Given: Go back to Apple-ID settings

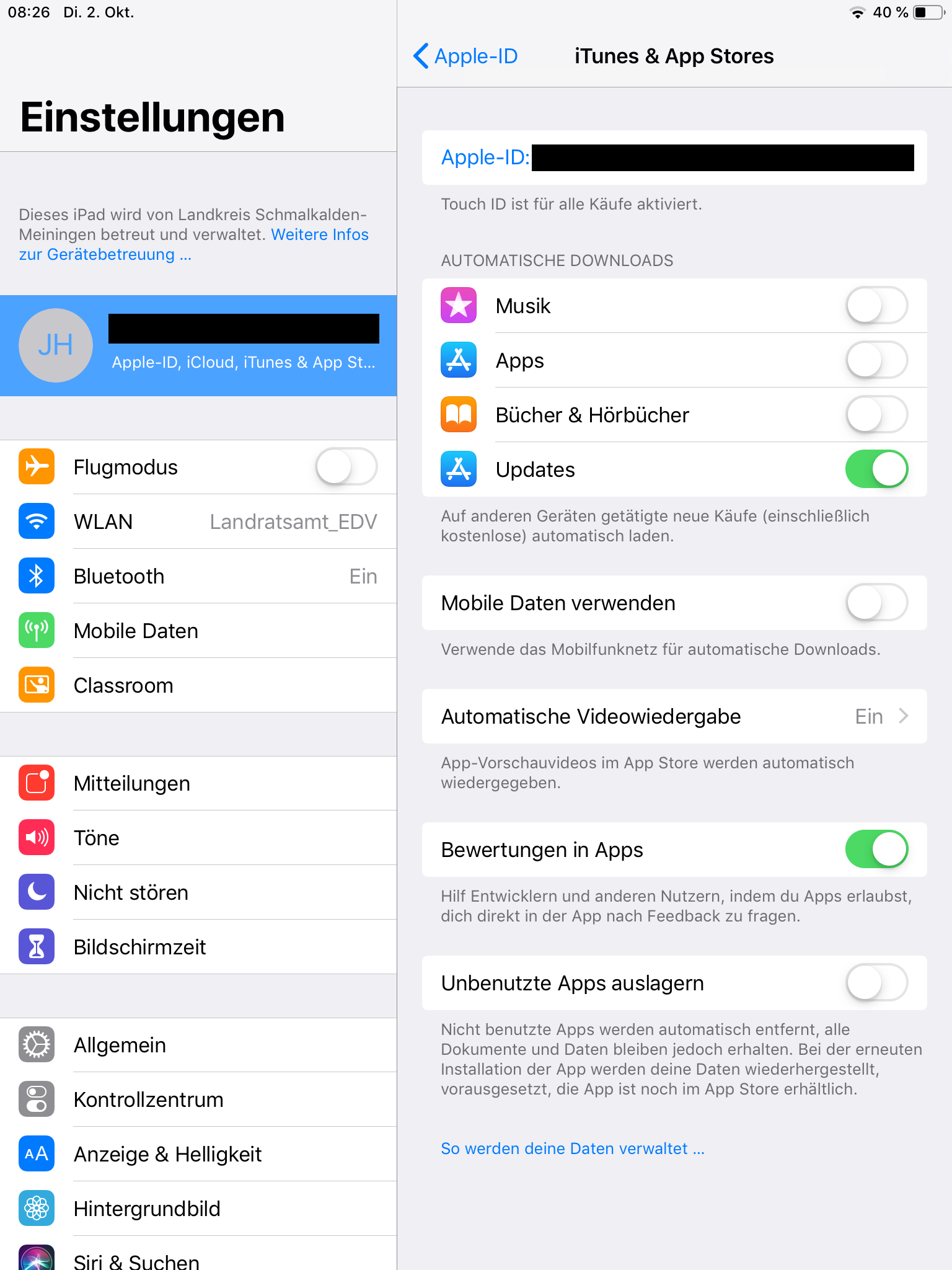Looking at the screenshot, I should pyautogui.click(x=465, y=56).
